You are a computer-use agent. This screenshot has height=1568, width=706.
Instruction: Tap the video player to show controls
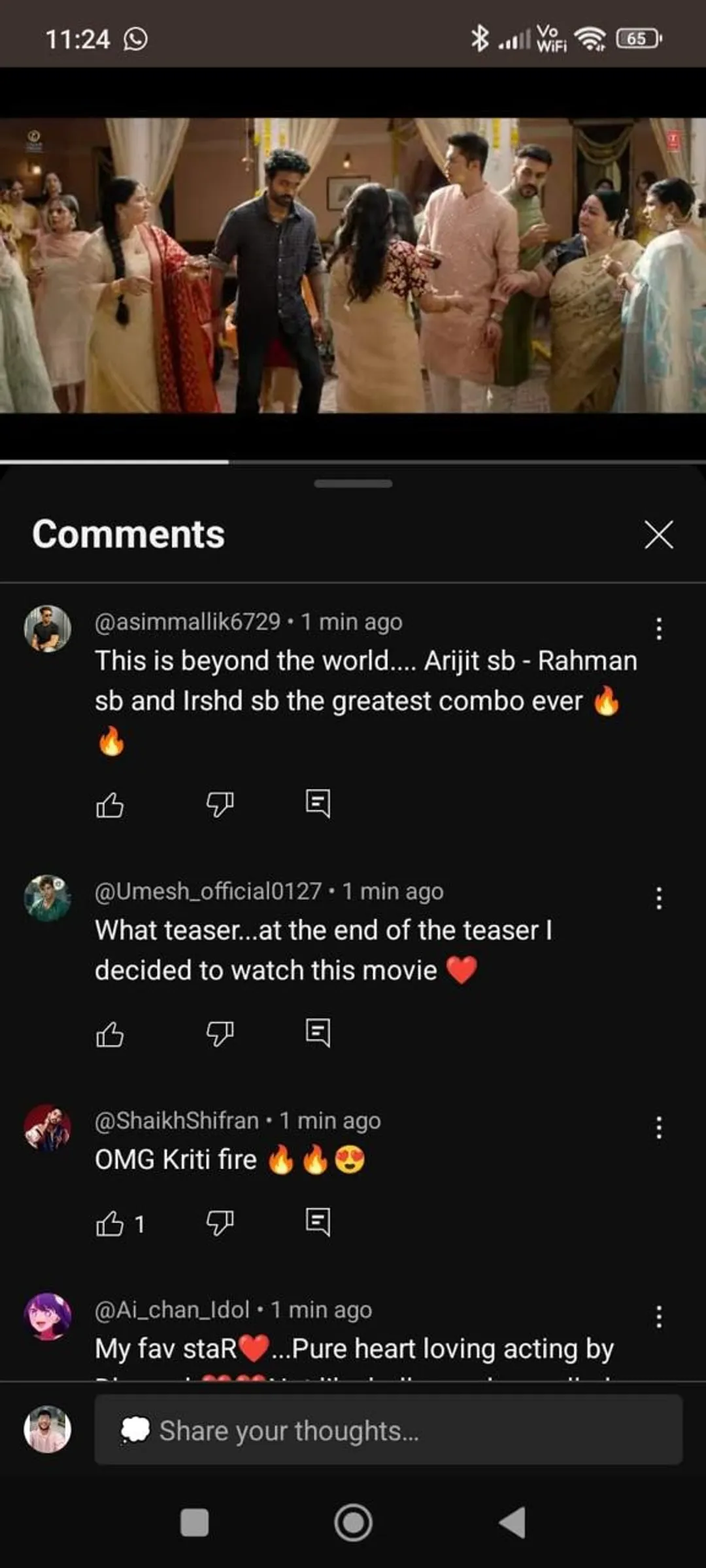[353, 265]
